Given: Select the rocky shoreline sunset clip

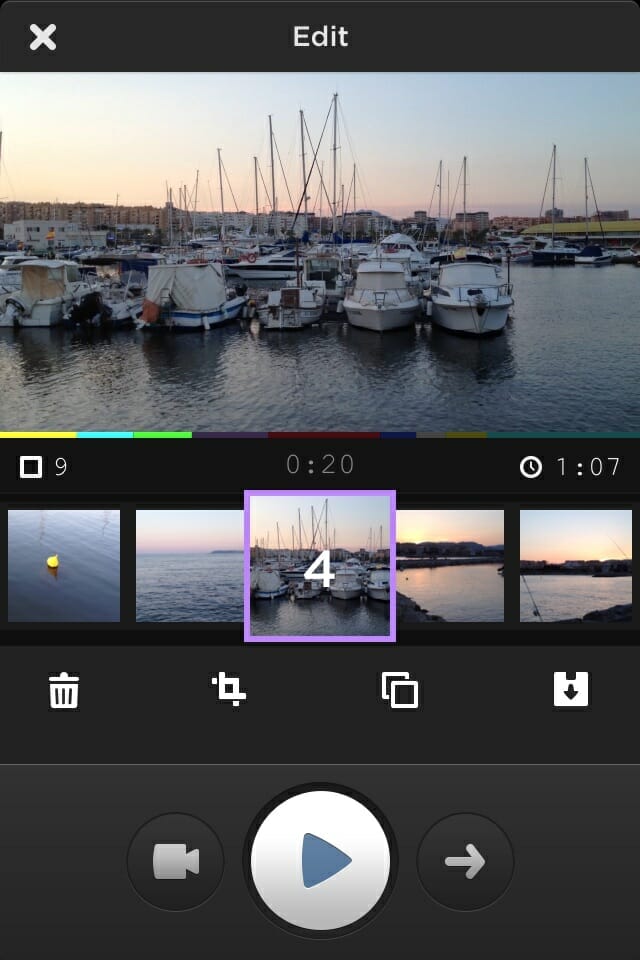Looking at the screenshot, I should pyautogui.click(x=450, y=566).
